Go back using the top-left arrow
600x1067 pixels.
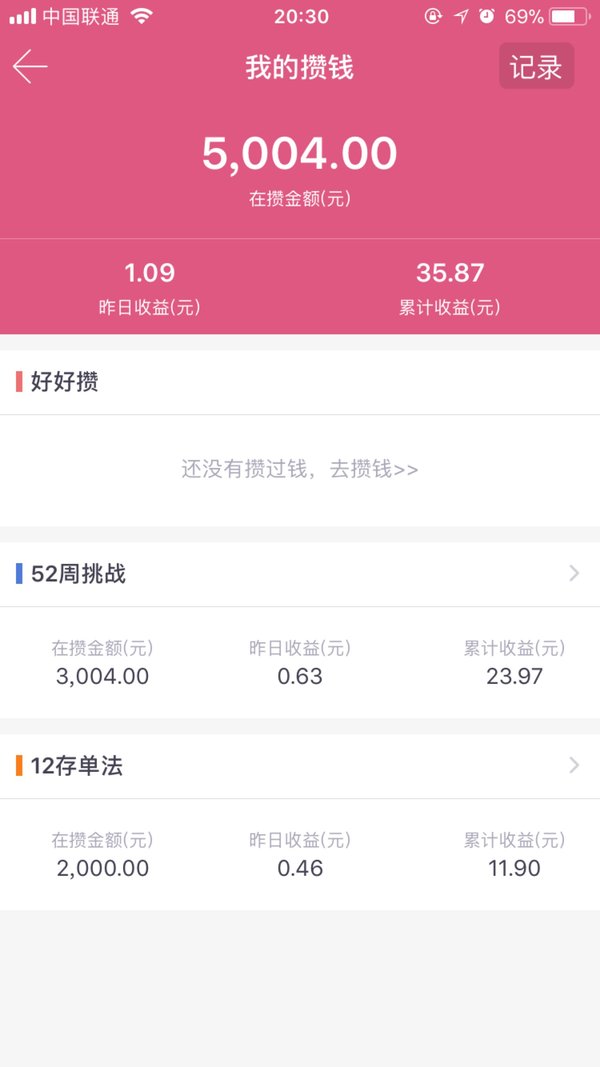pos(30,67)
